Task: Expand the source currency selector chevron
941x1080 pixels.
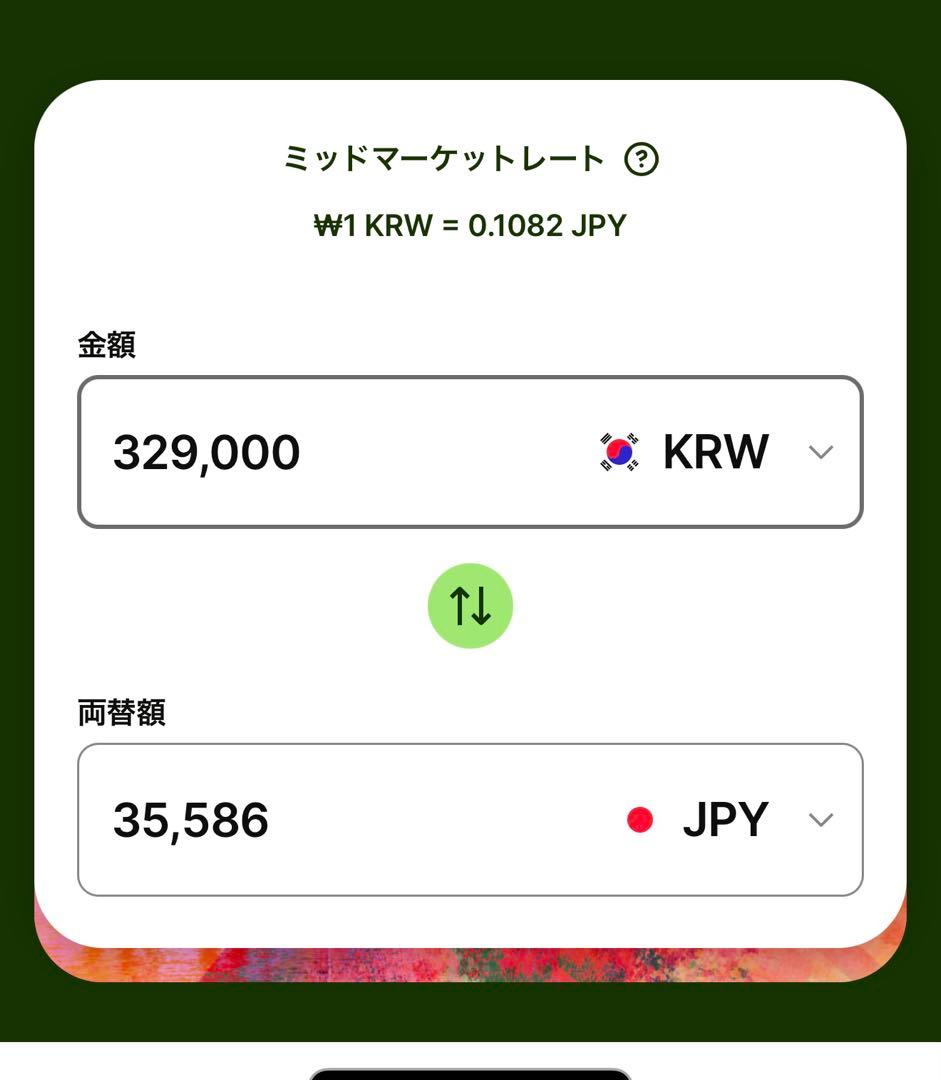Action: tap(821, 451)
